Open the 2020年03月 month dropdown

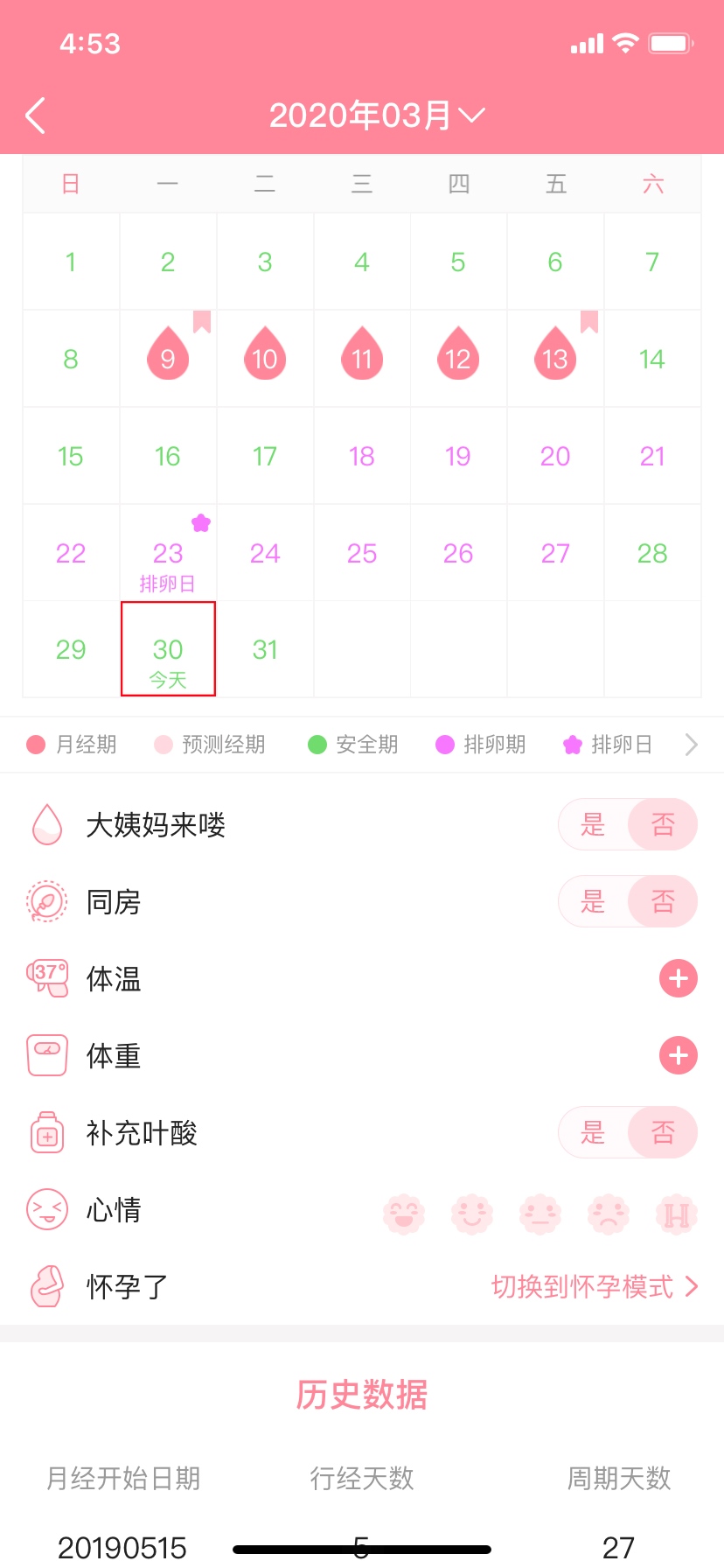(x=376, y=115)
